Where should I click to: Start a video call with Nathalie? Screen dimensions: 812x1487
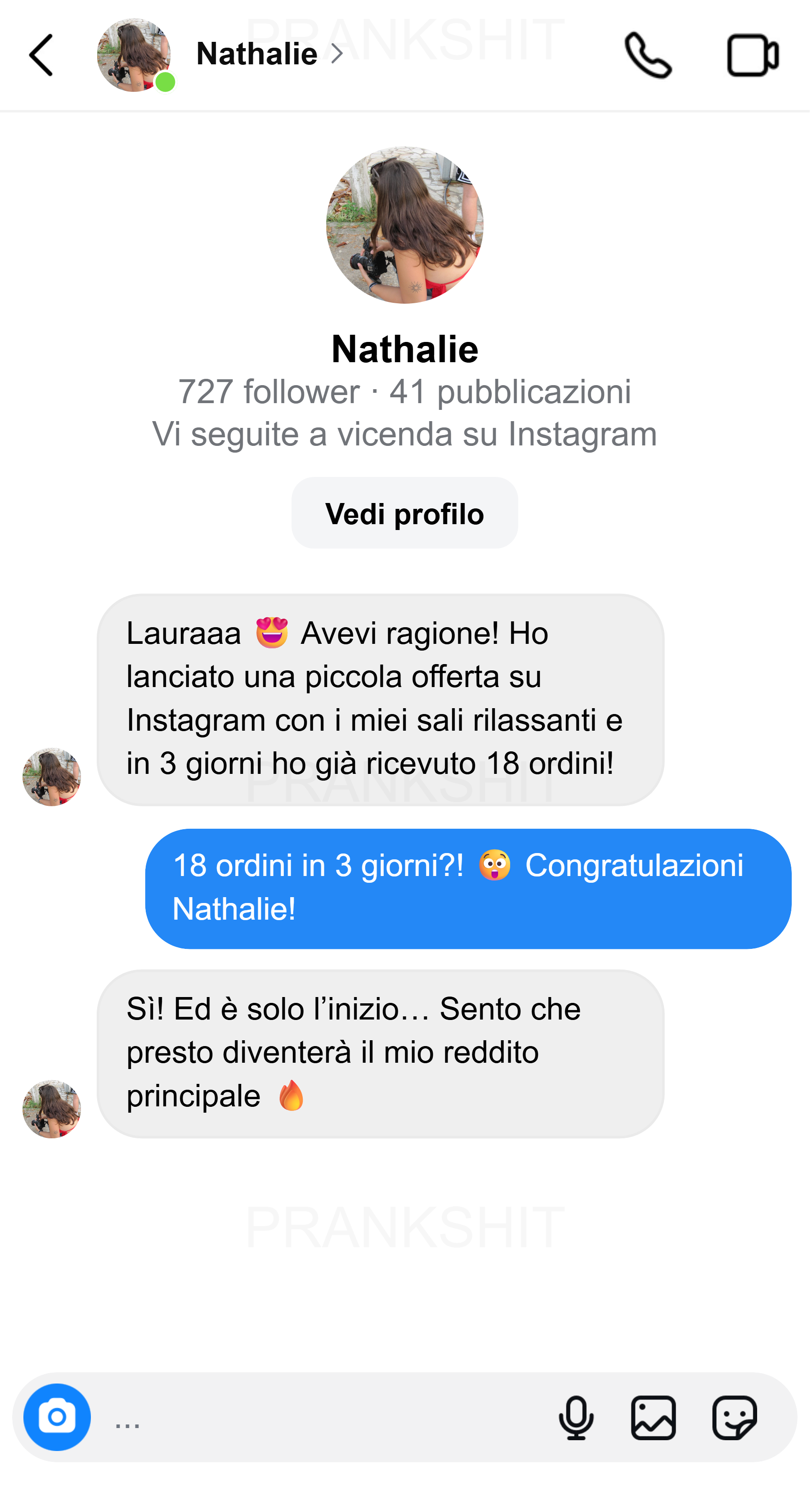coord(753,55)
